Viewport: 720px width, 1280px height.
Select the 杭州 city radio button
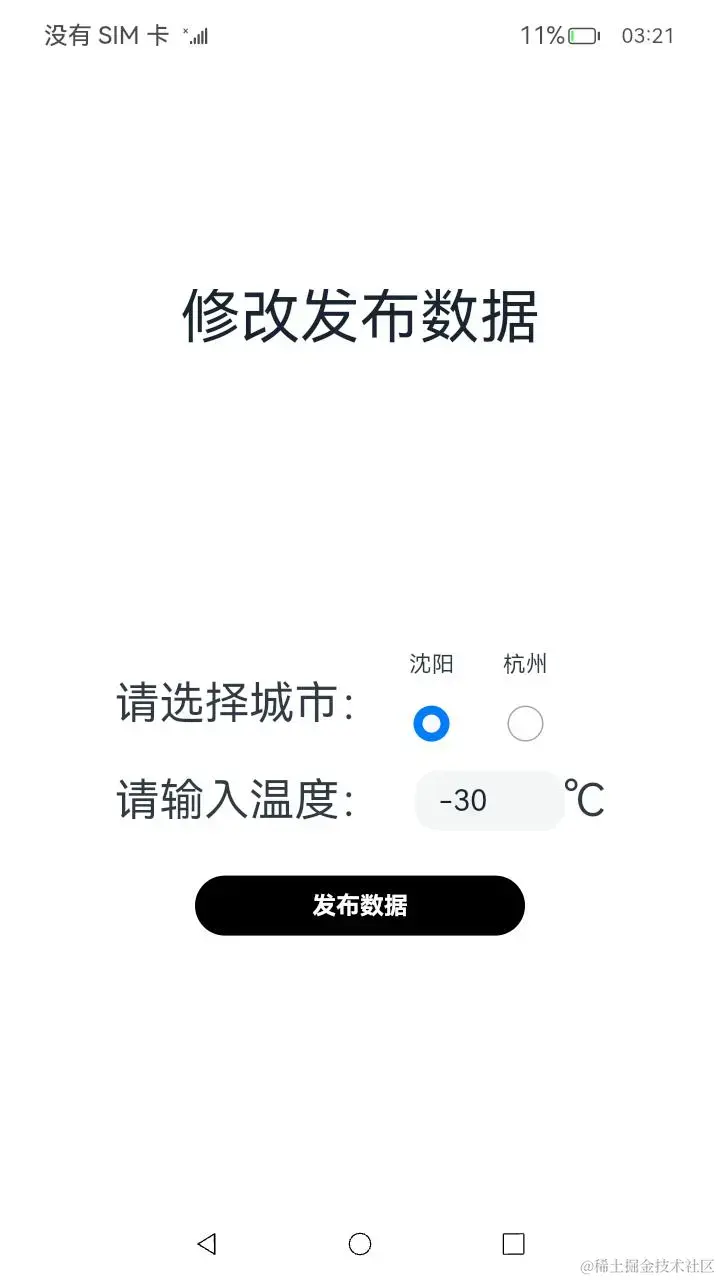(525, 723)
